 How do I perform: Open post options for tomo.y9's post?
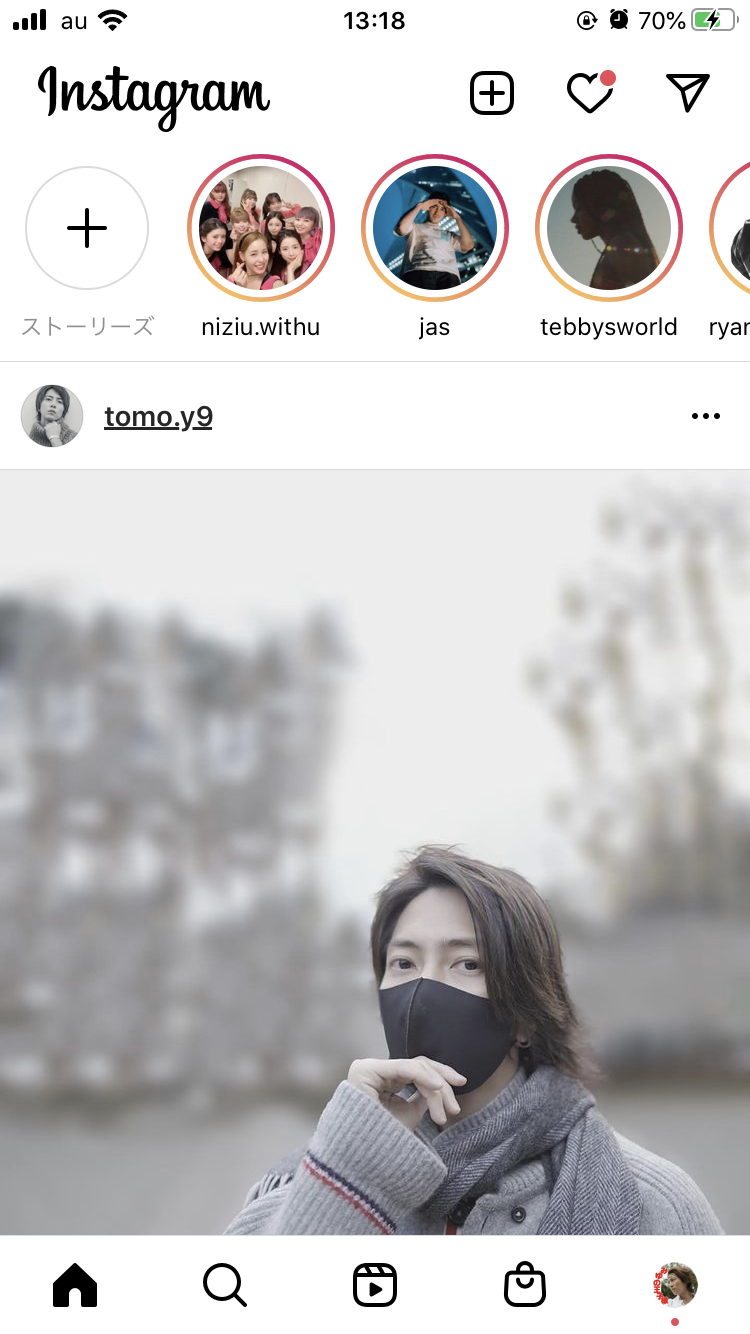point(706,416)
